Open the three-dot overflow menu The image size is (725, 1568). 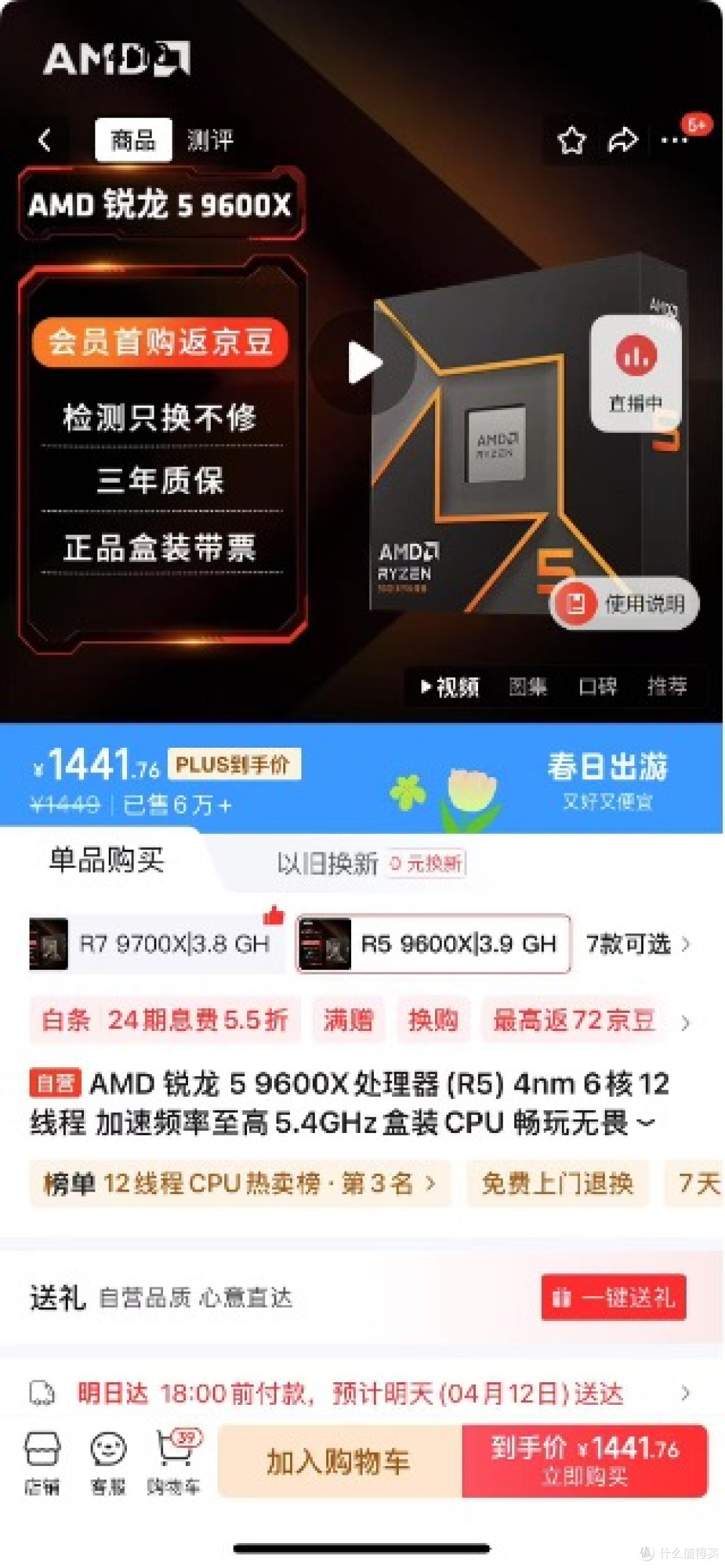click(674, 140)
